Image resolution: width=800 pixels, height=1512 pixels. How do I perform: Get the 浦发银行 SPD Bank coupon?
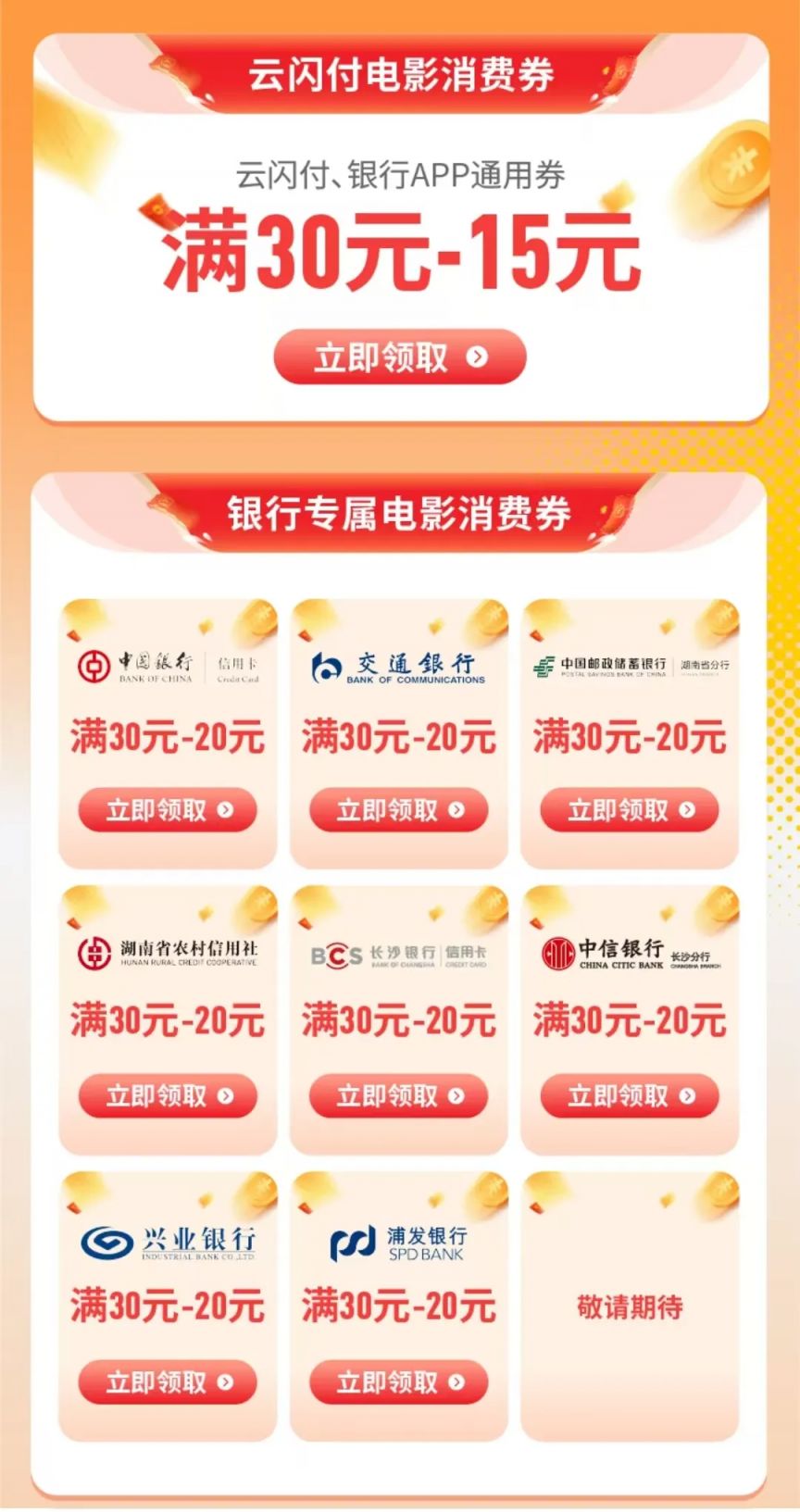(x=398, y=1382)
